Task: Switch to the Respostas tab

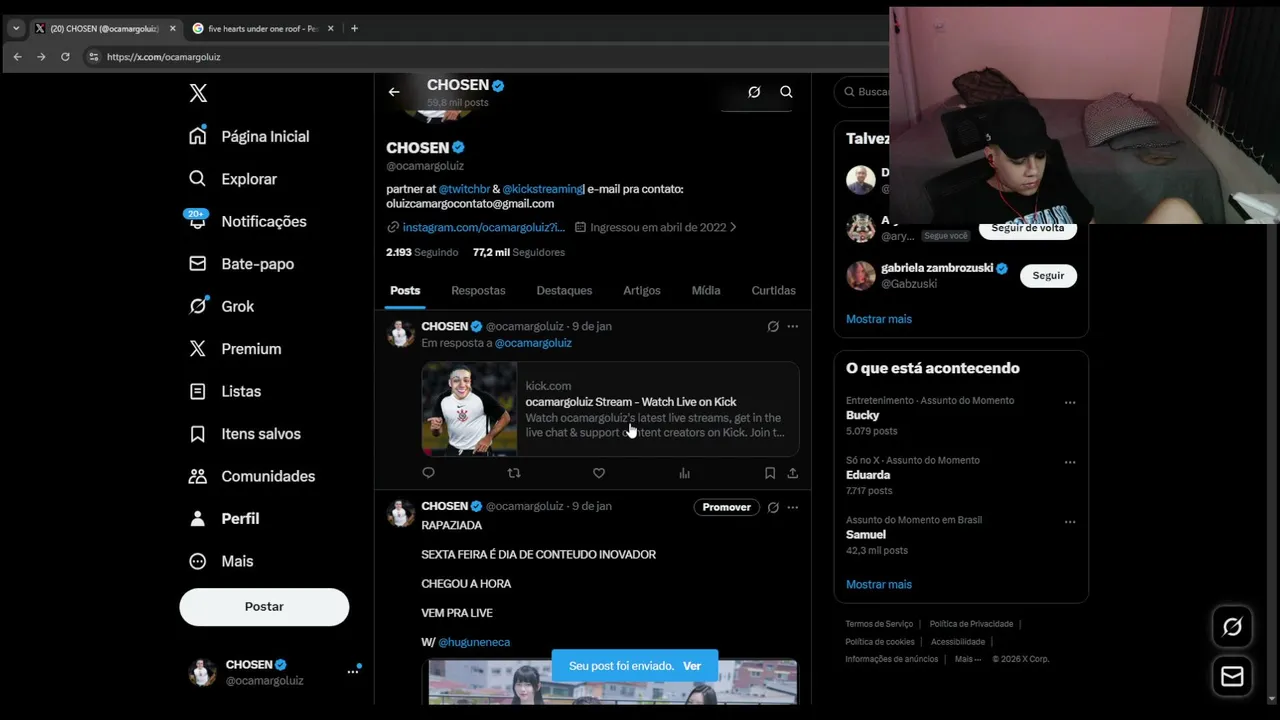Action: 478,291
